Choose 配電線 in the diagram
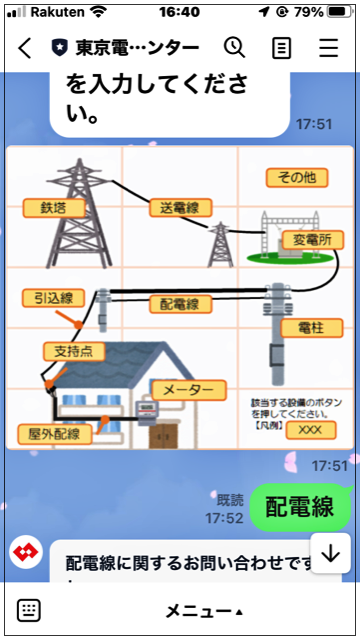 (180, 304)
